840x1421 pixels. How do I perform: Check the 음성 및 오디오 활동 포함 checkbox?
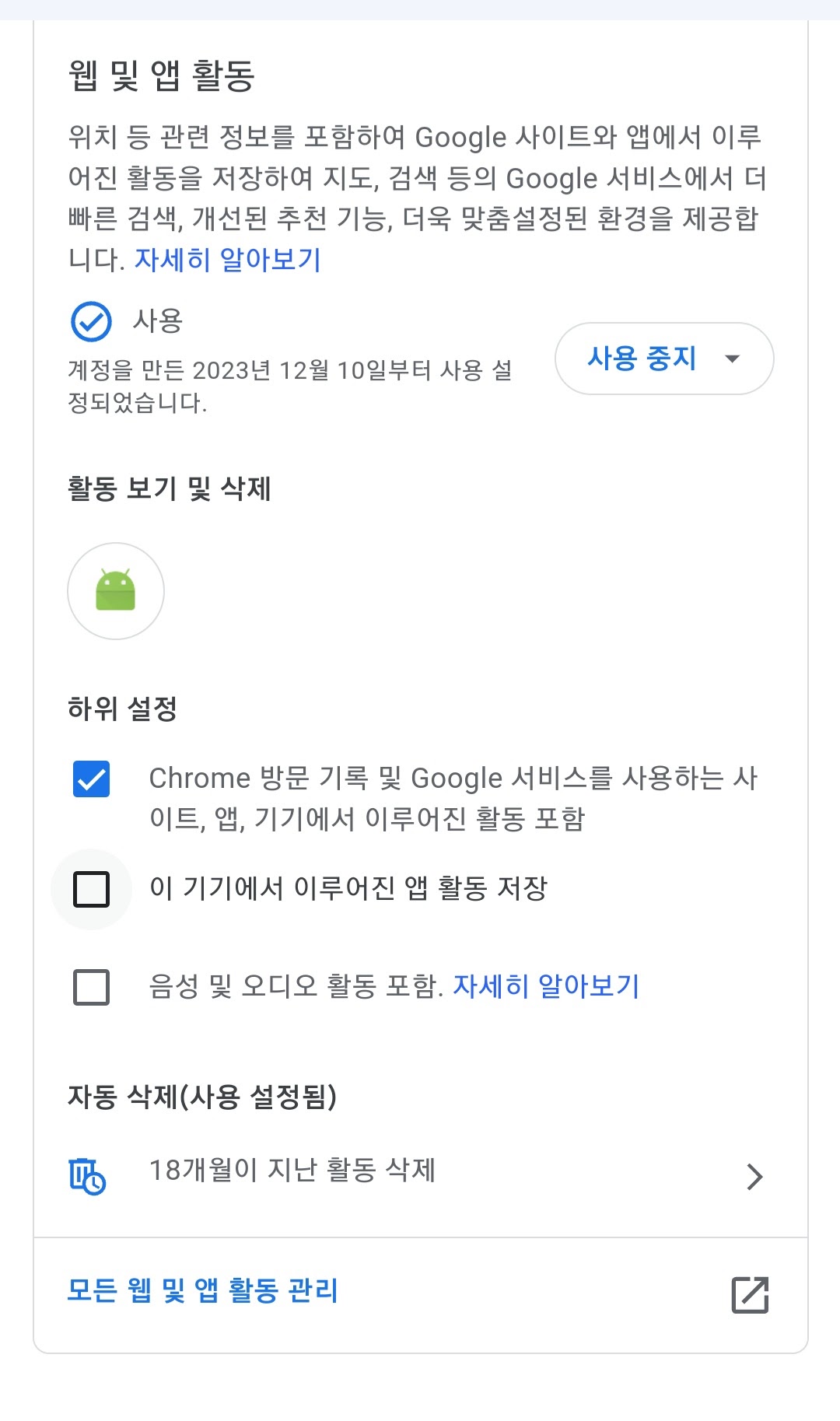point(92,988)
